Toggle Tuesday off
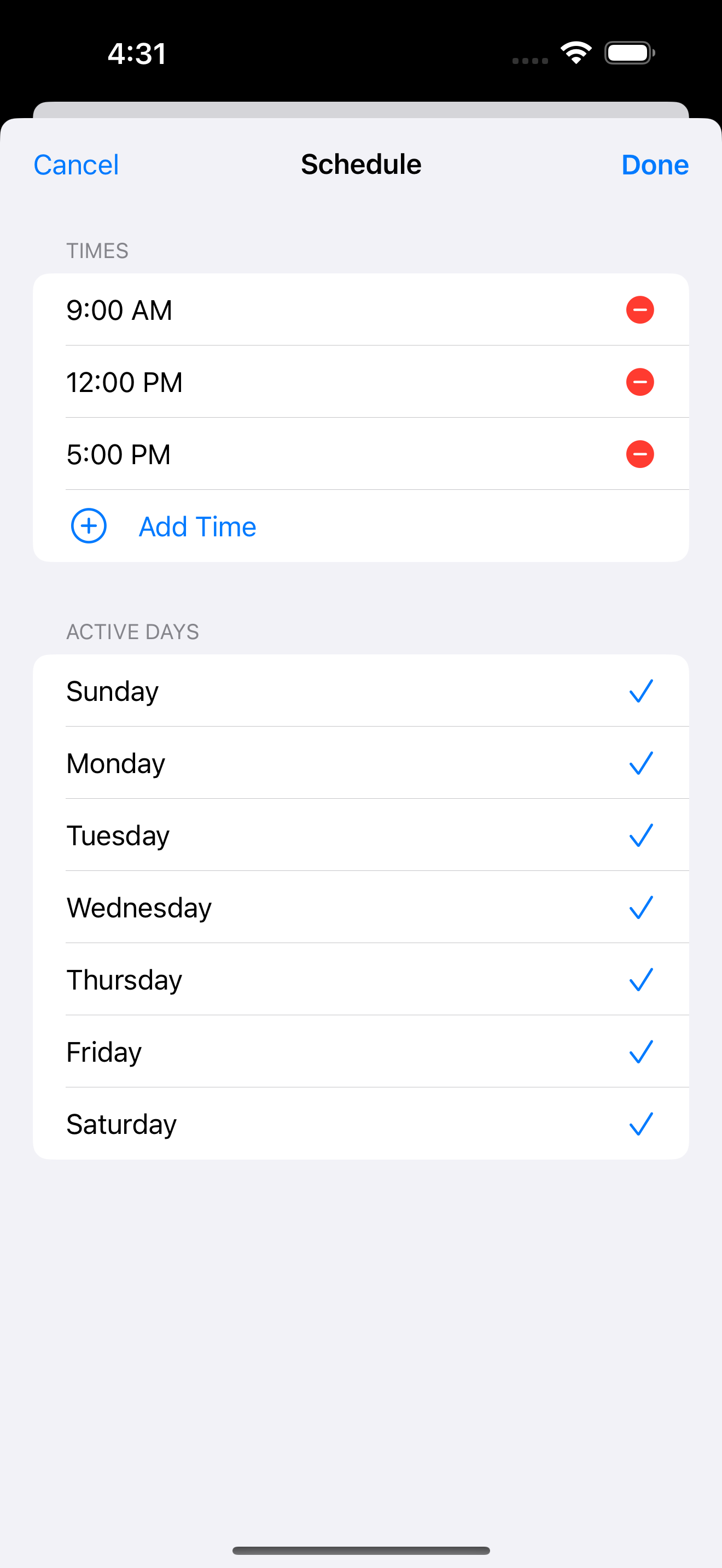 point(360,835)
